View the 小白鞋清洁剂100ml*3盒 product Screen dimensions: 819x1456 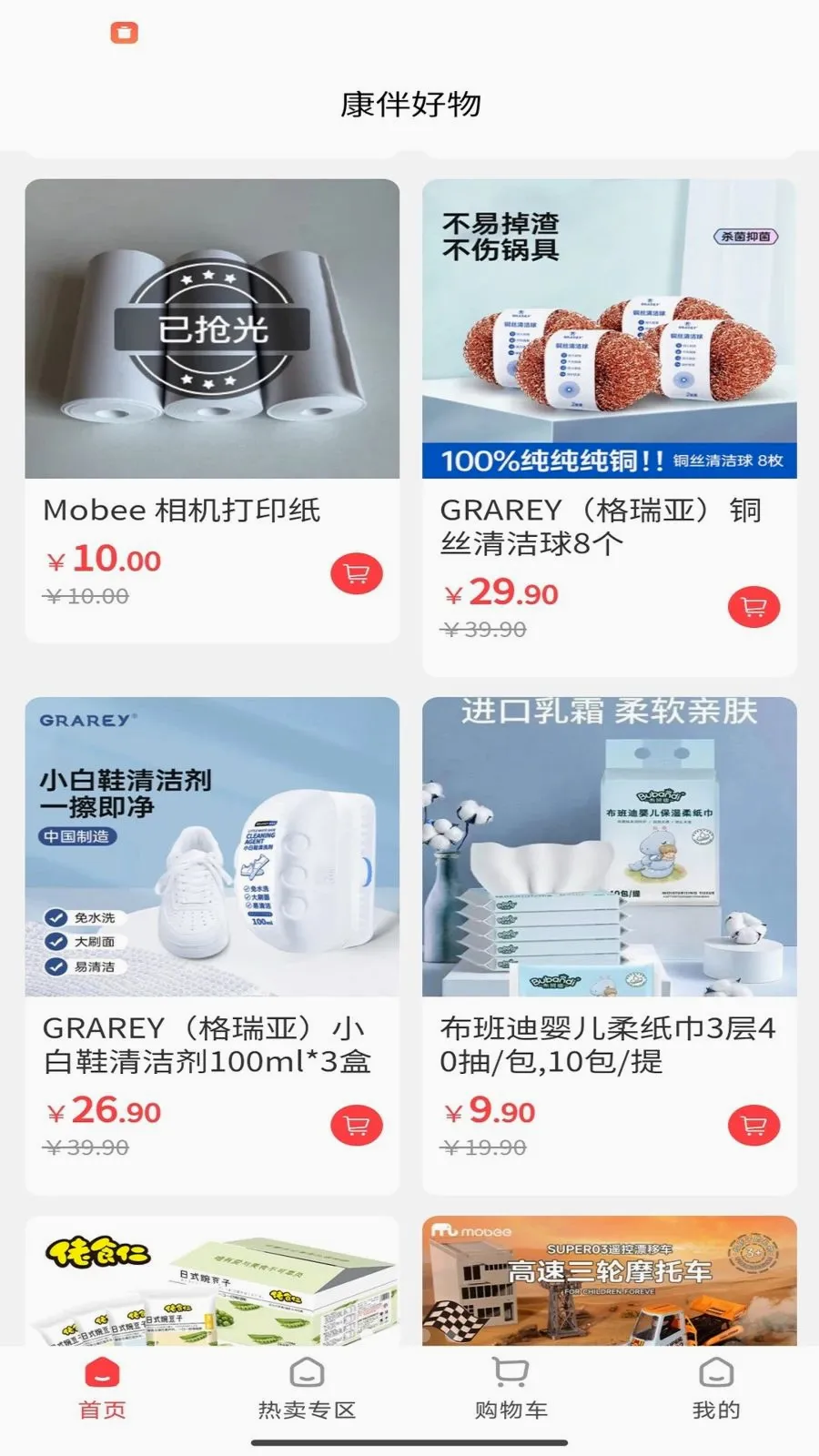[212, 945]
